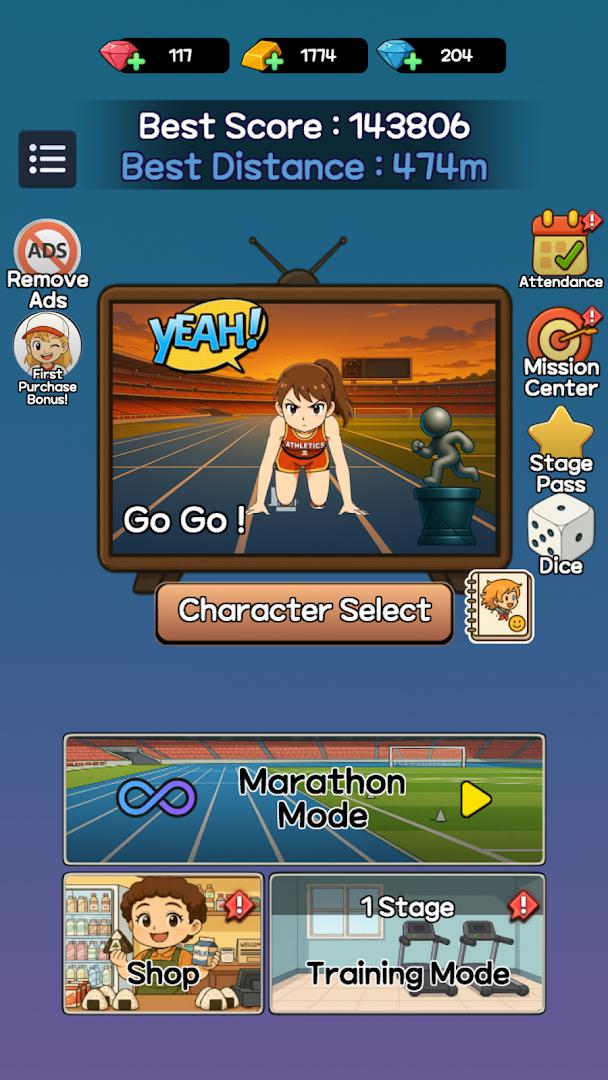Open Mission Center

[561, 350]
